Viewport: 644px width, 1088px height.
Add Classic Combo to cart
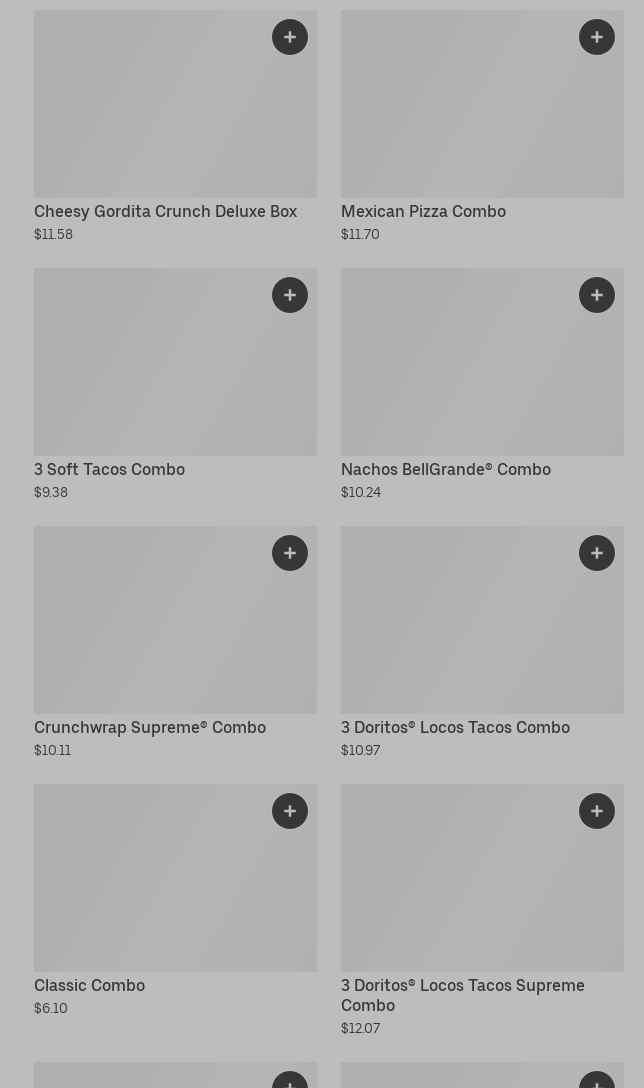point(290,811)
